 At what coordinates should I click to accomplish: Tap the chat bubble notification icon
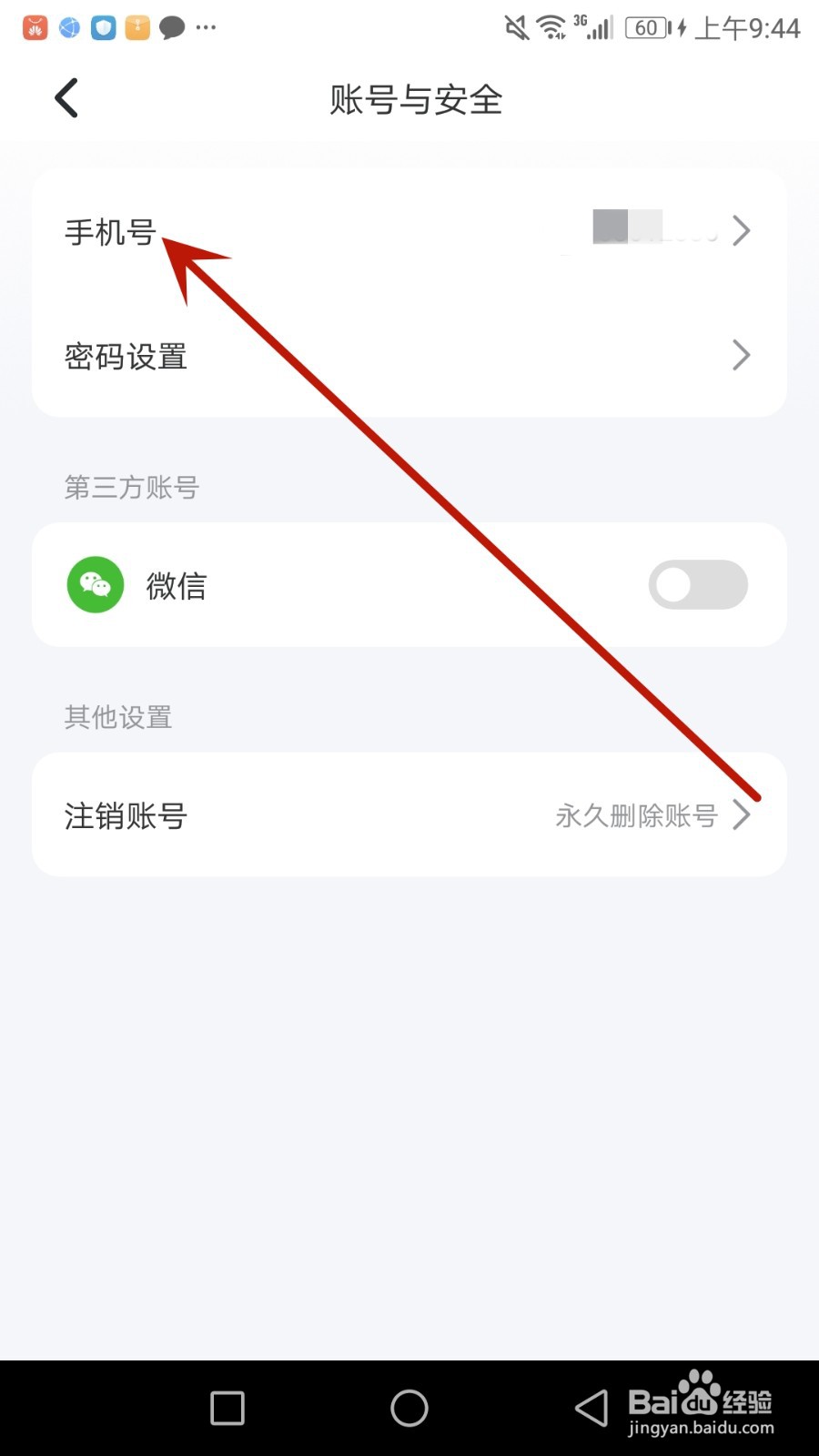171,26
